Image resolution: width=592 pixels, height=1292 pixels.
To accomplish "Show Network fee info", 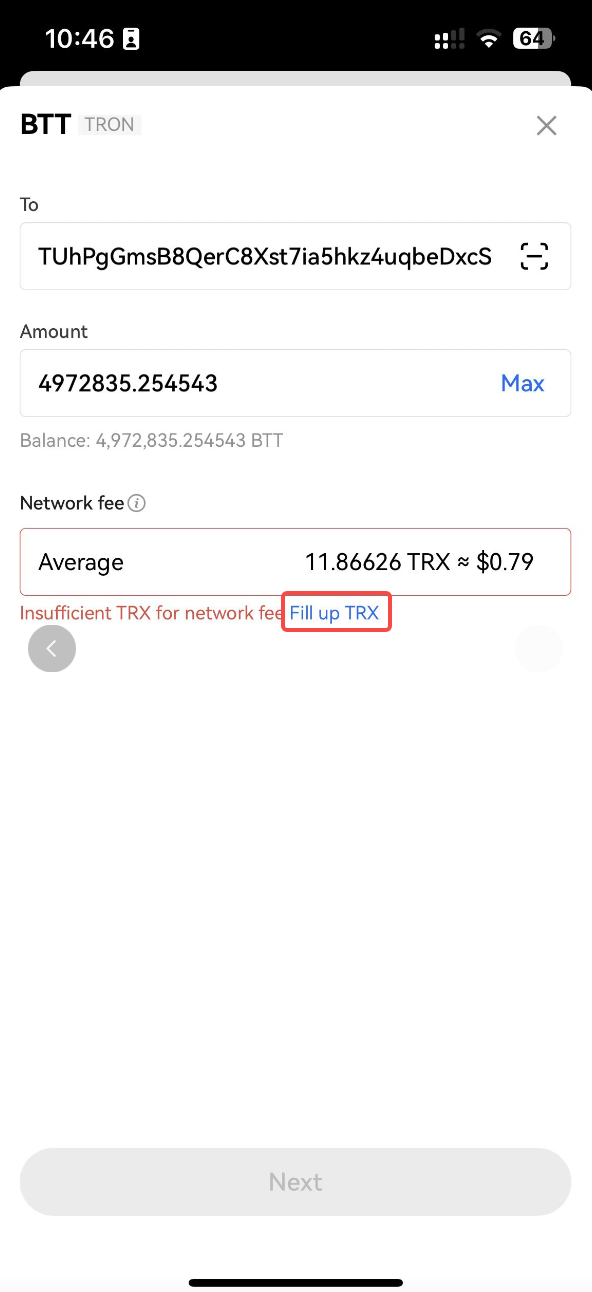I will point(138,503).
